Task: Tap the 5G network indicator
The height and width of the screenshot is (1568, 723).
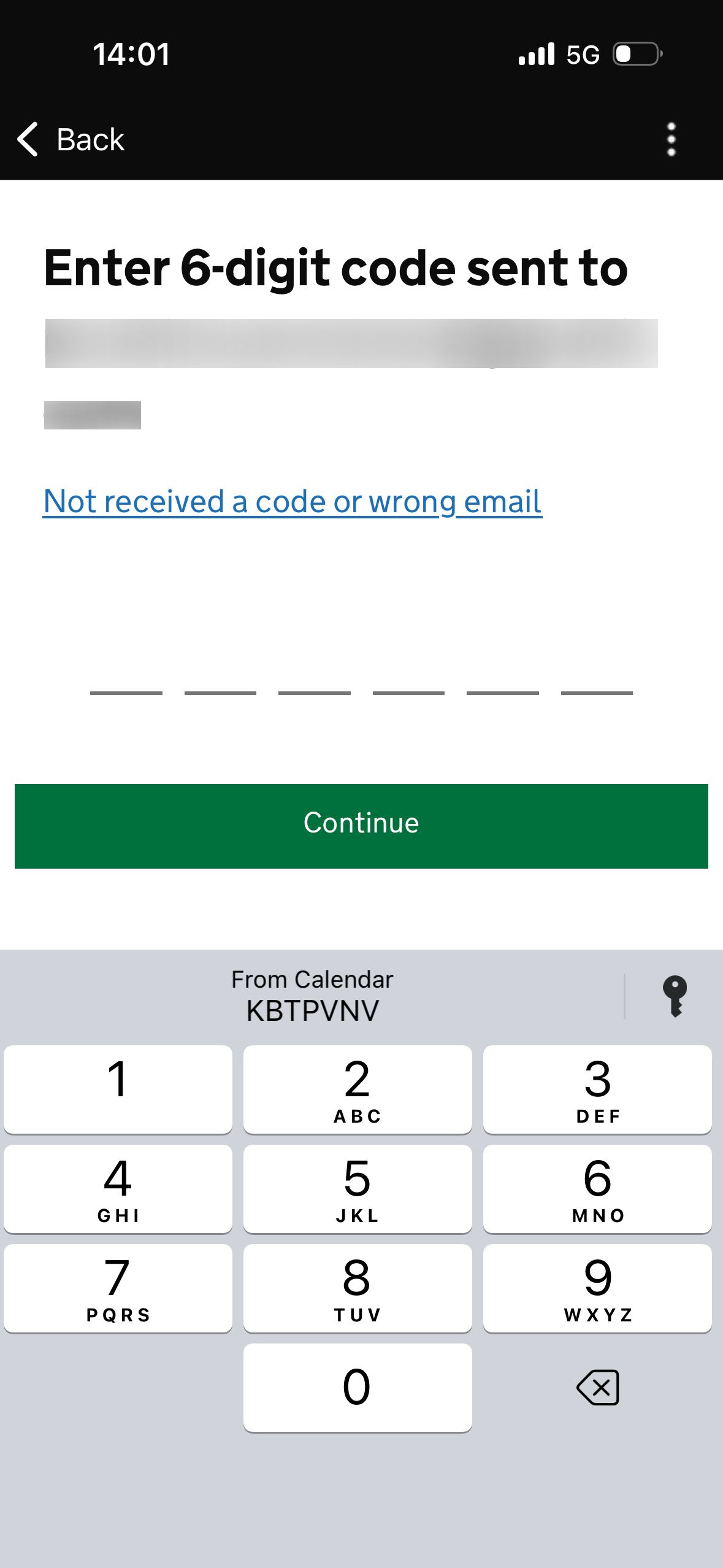Action: click(584, 54)
